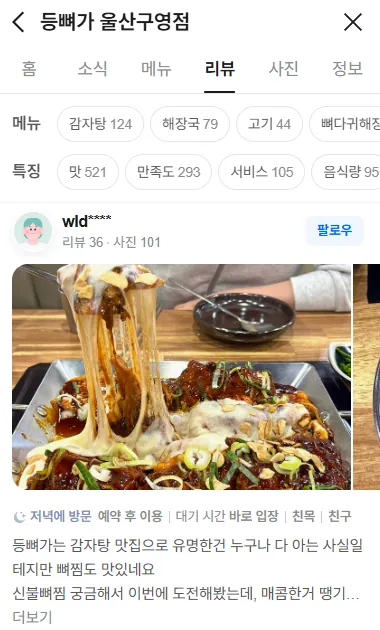Switch to the 정보 tab

347,68
